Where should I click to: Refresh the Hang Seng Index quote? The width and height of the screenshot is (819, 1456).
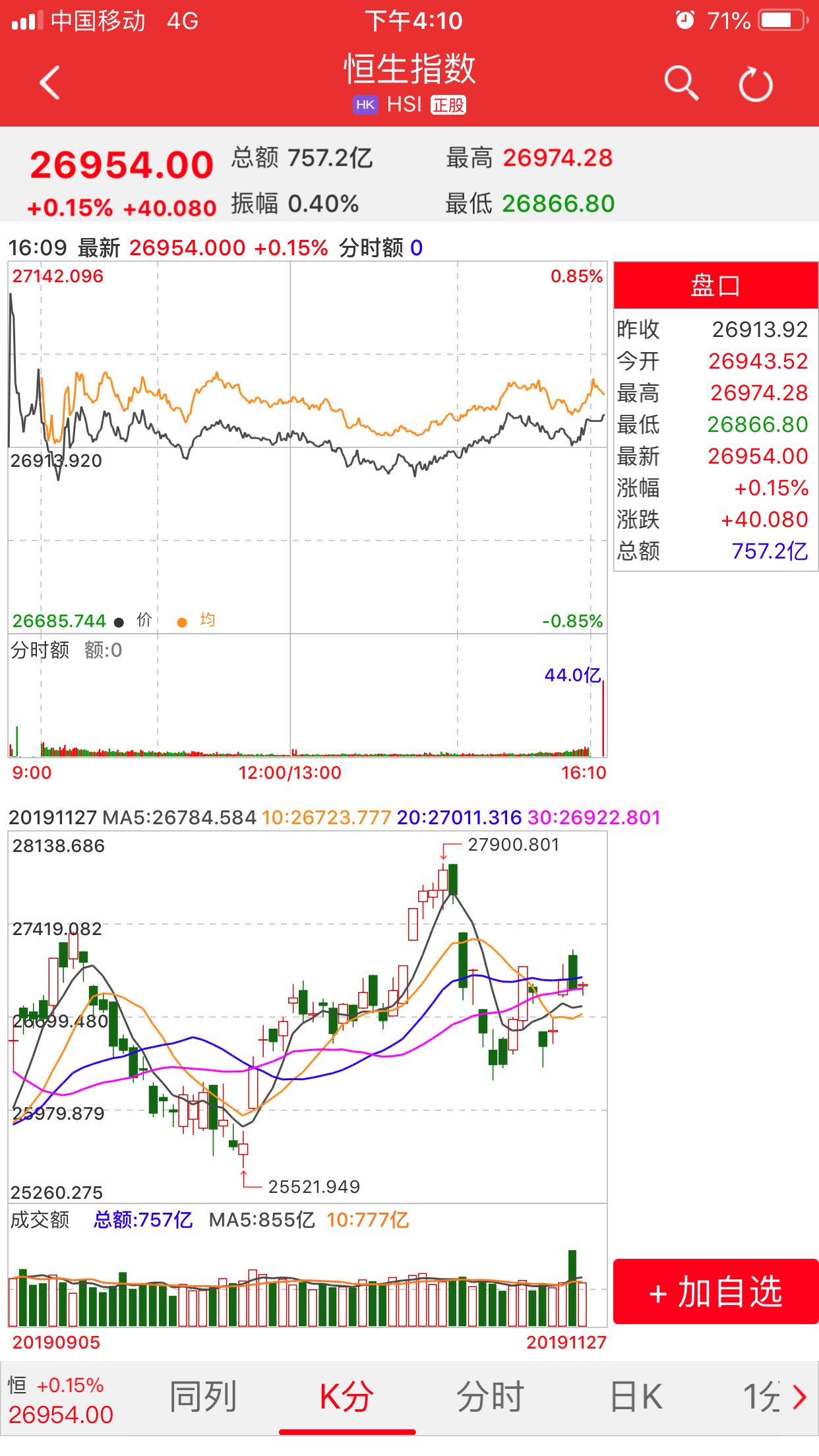(756, 84)
